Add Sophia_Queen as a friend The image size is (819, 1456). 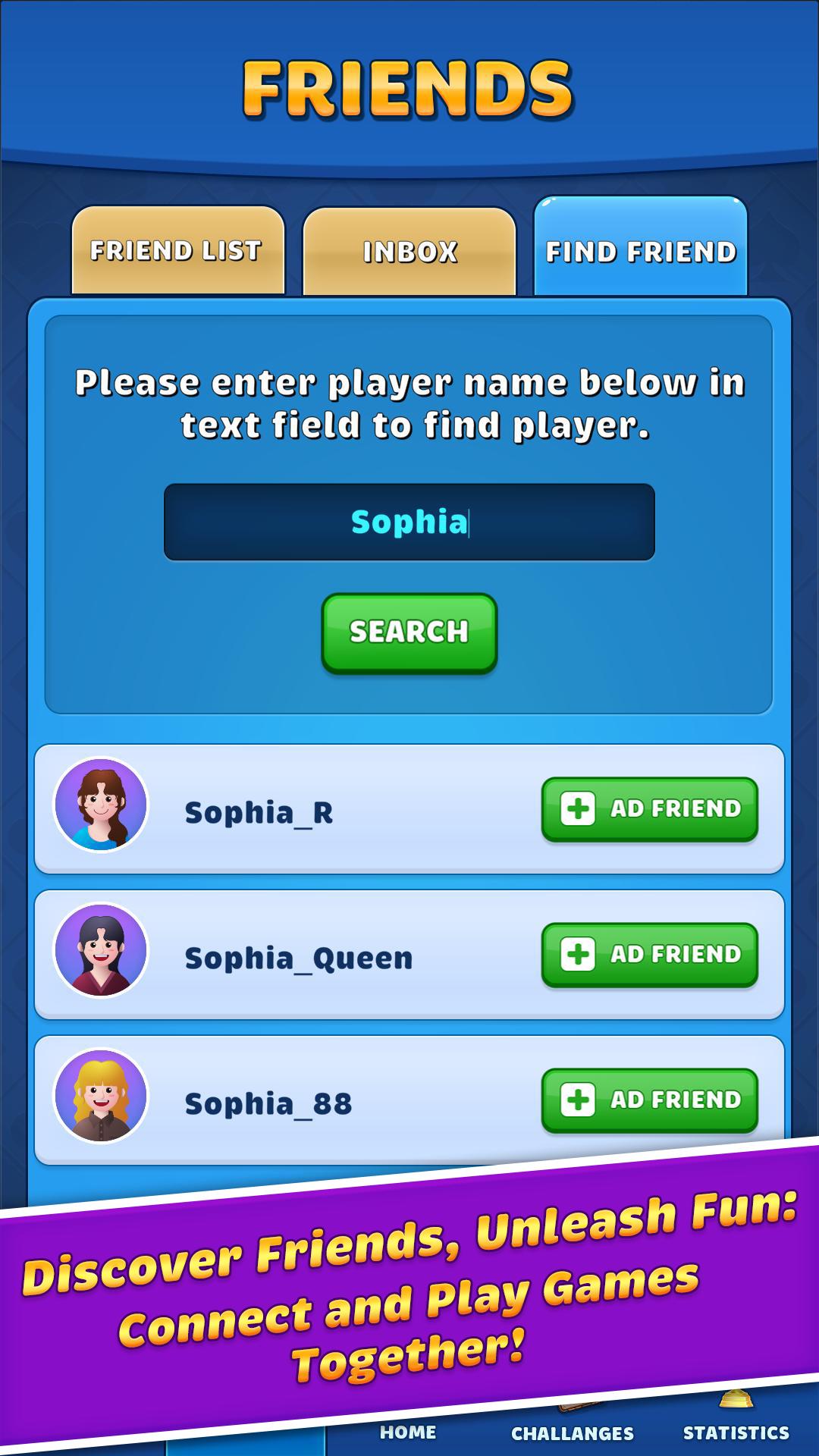[x=650, y=955]
